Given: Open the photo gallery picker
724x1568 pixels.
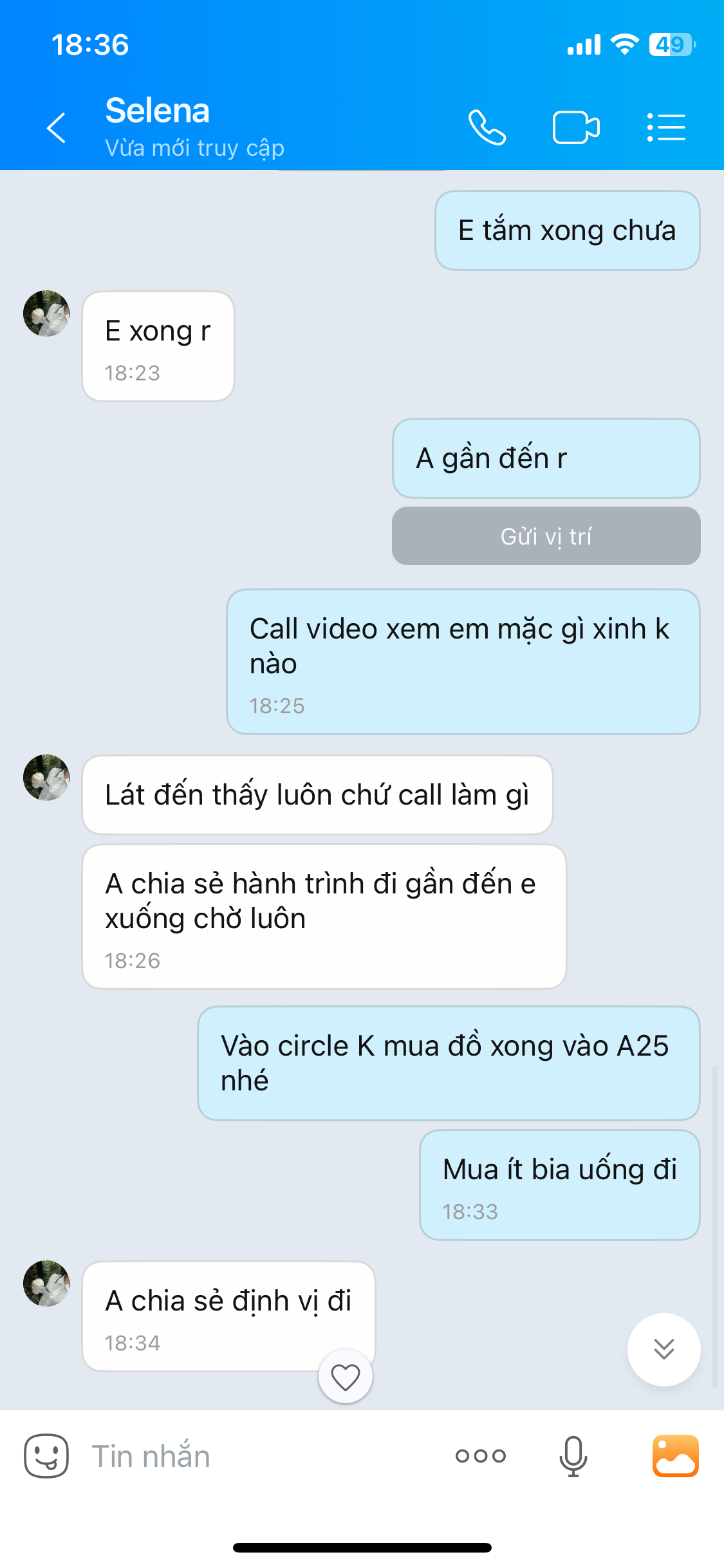Looking at the screenshot, I should [675, 1456].
